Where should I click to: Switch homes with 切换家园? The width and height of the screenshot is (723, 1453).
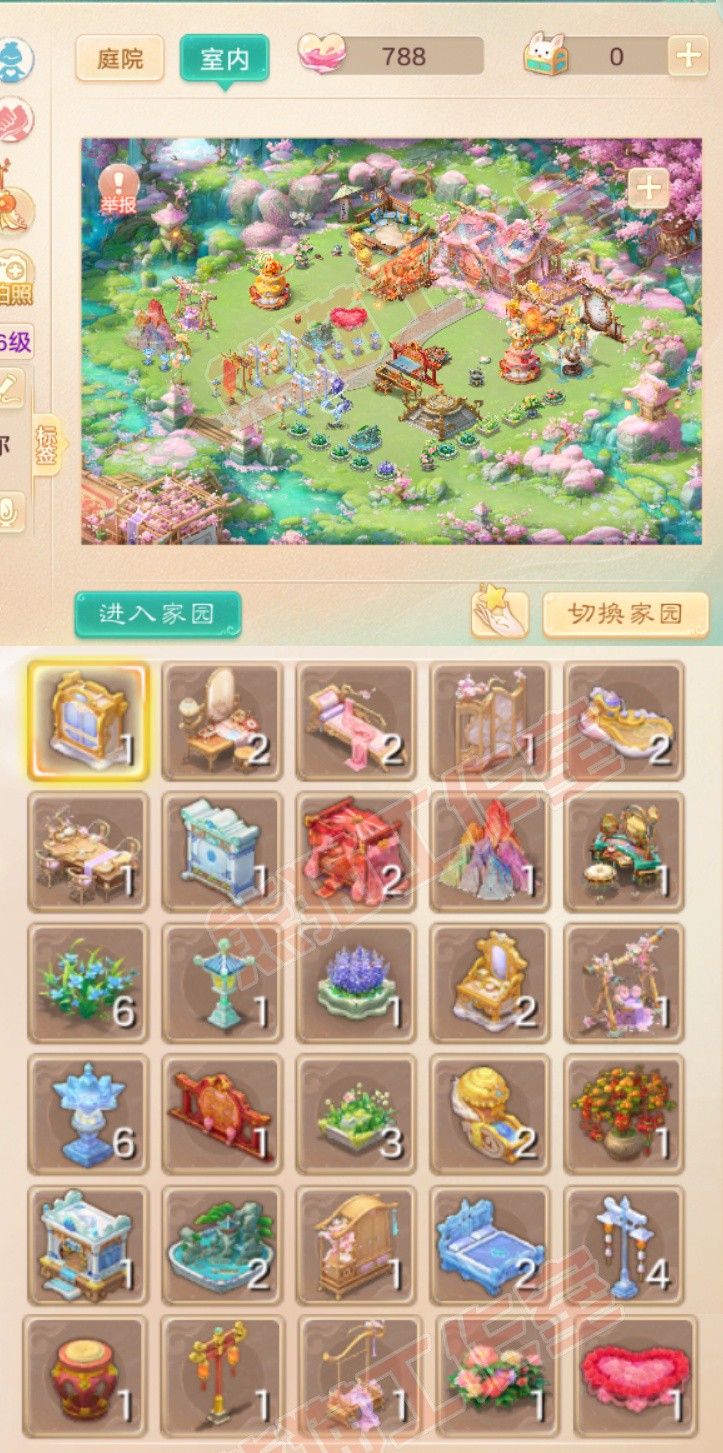pos(625,614)
